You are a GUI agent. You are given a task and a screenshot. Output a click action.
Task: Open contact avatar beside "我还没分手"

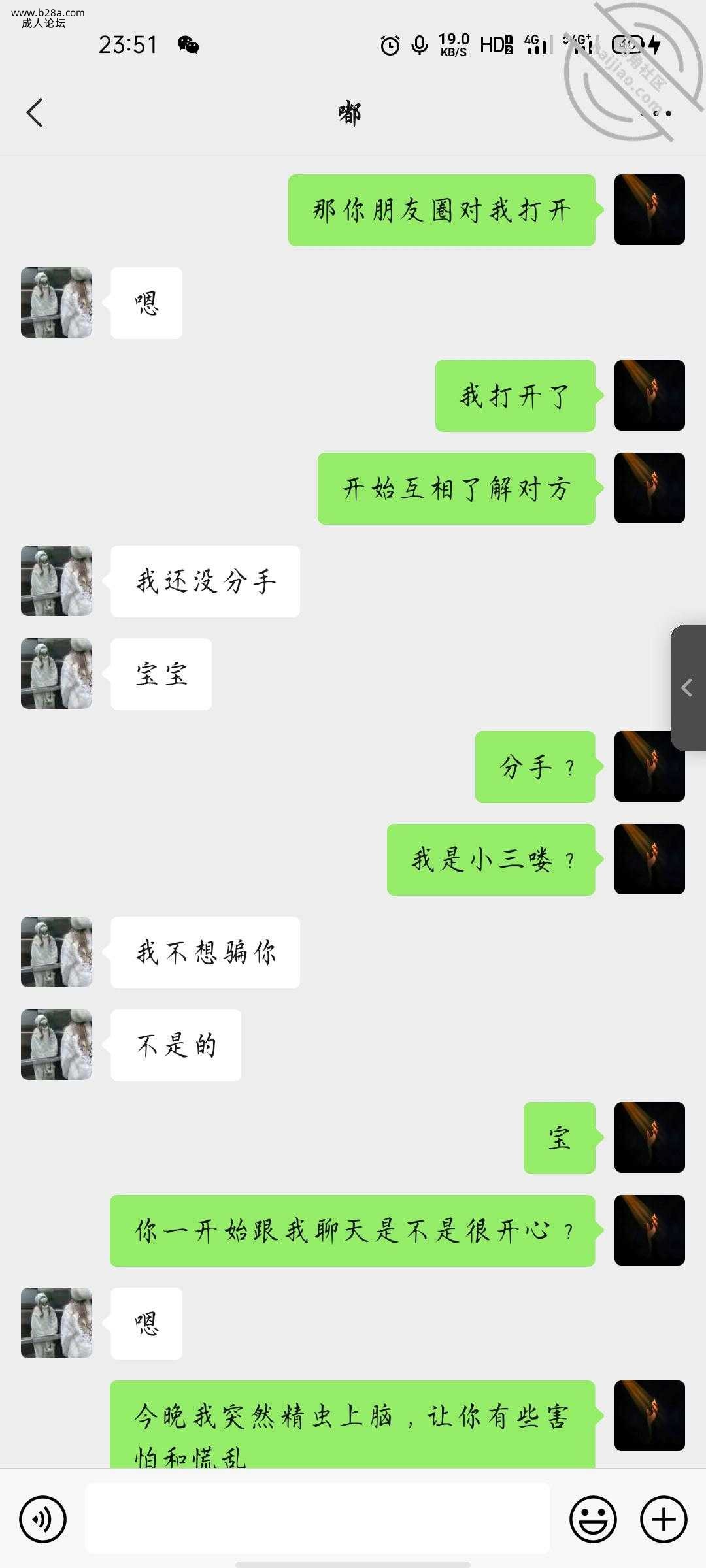tap(56, 581)
